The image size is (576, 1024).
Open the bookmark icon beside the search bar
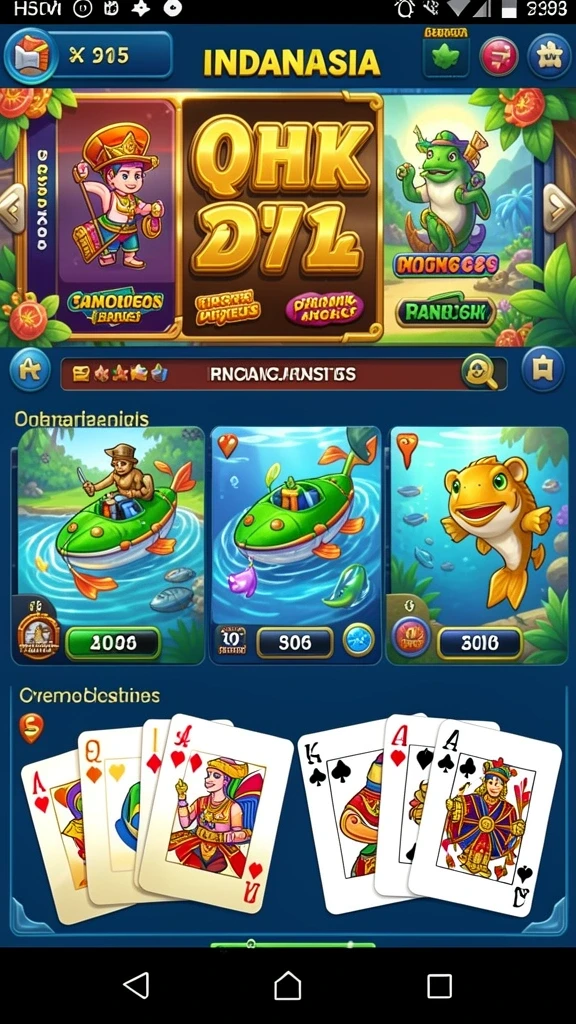coord(543,370)
